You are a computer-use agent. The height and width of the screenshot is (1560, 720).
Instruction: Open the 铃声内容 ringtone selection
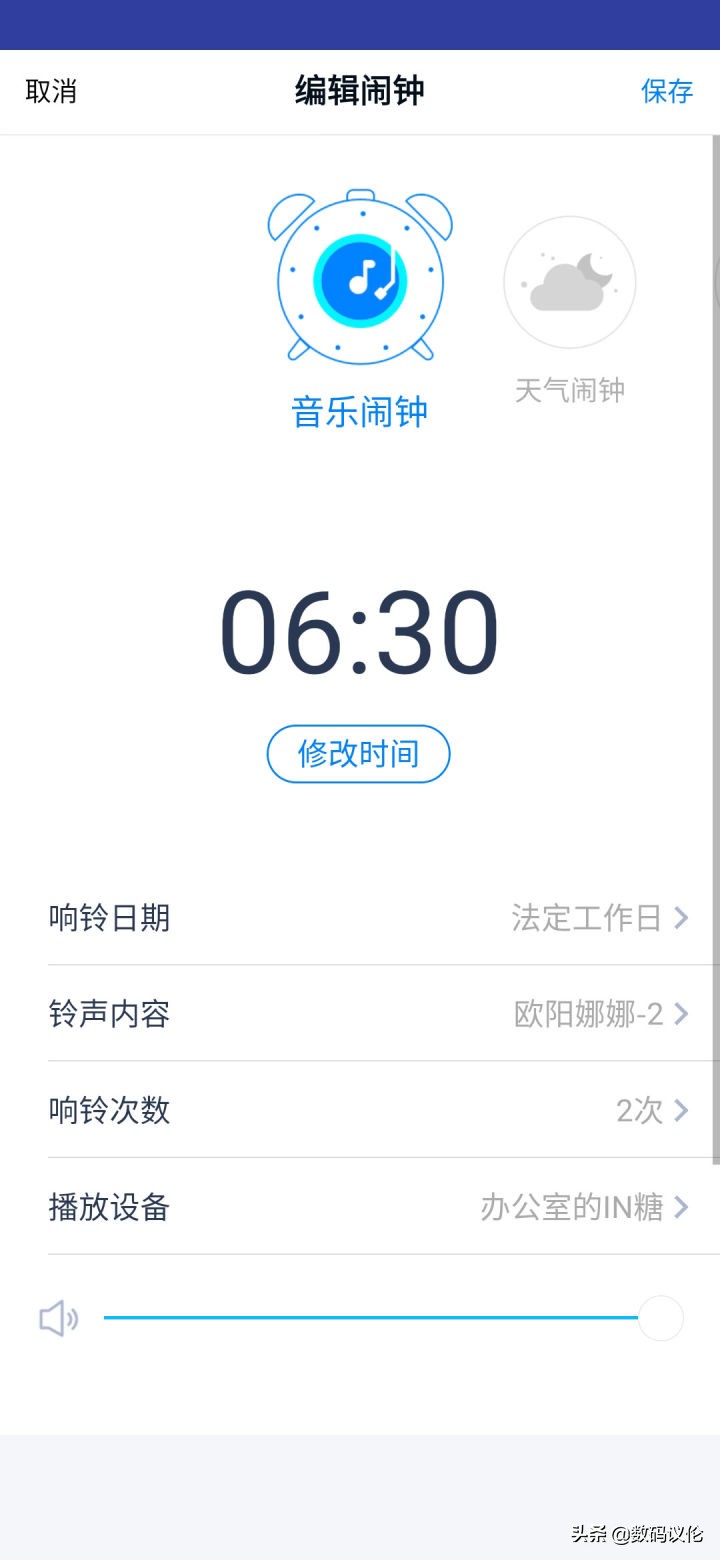pyautogui.click(x=683, y=1014)
